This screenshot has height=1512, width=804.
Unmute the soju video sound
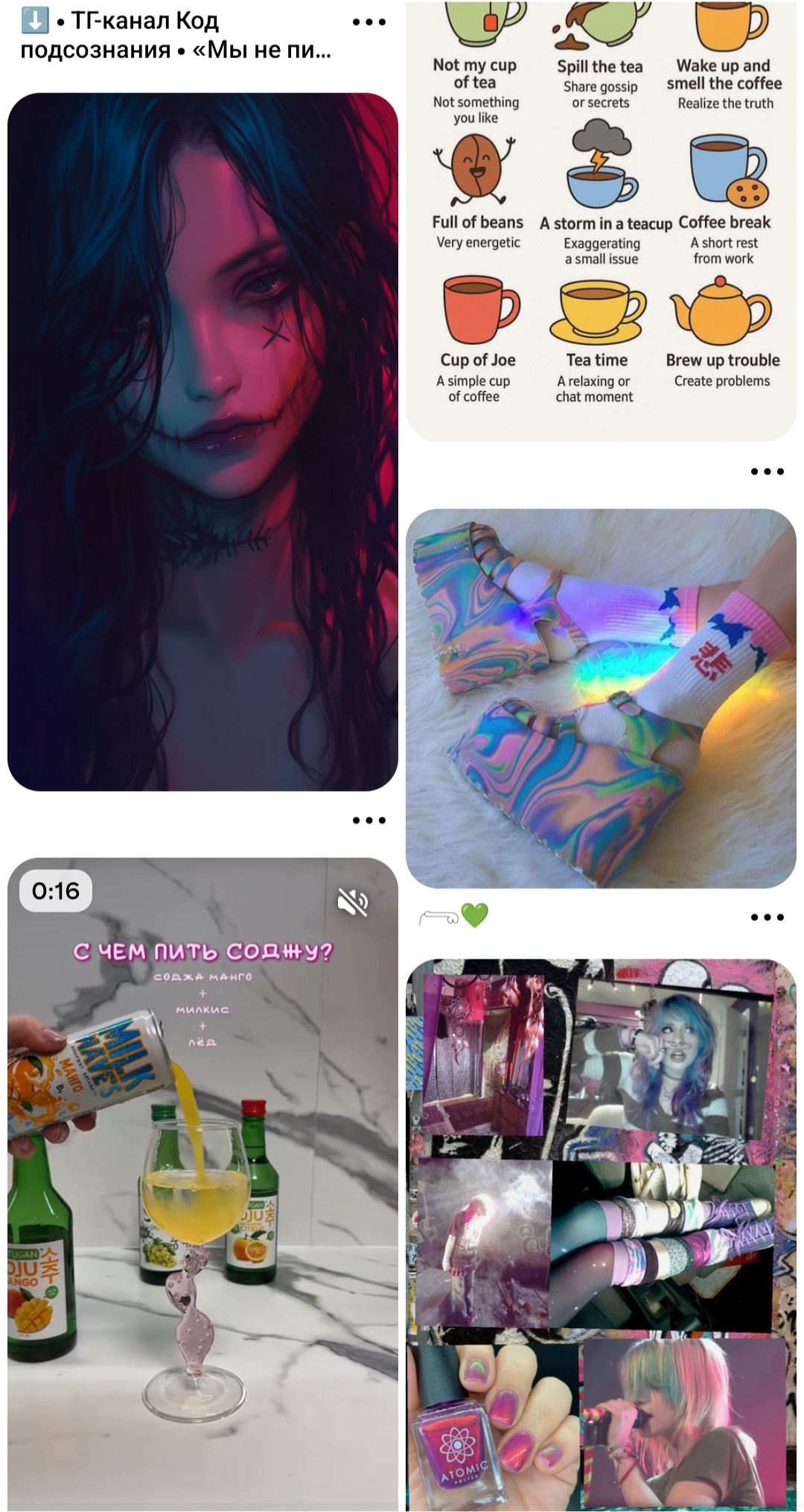pyautogui.click(x=353, y=901)
